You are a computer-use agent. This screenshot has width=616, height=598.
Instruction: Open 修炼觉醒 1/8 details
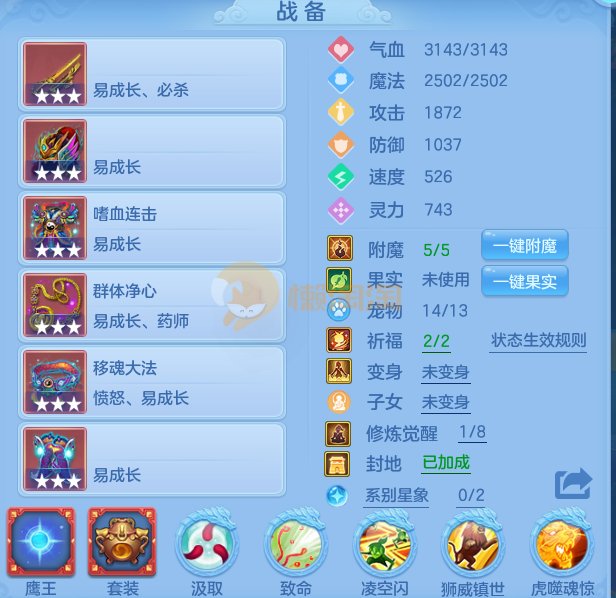(x=472, y=433)
